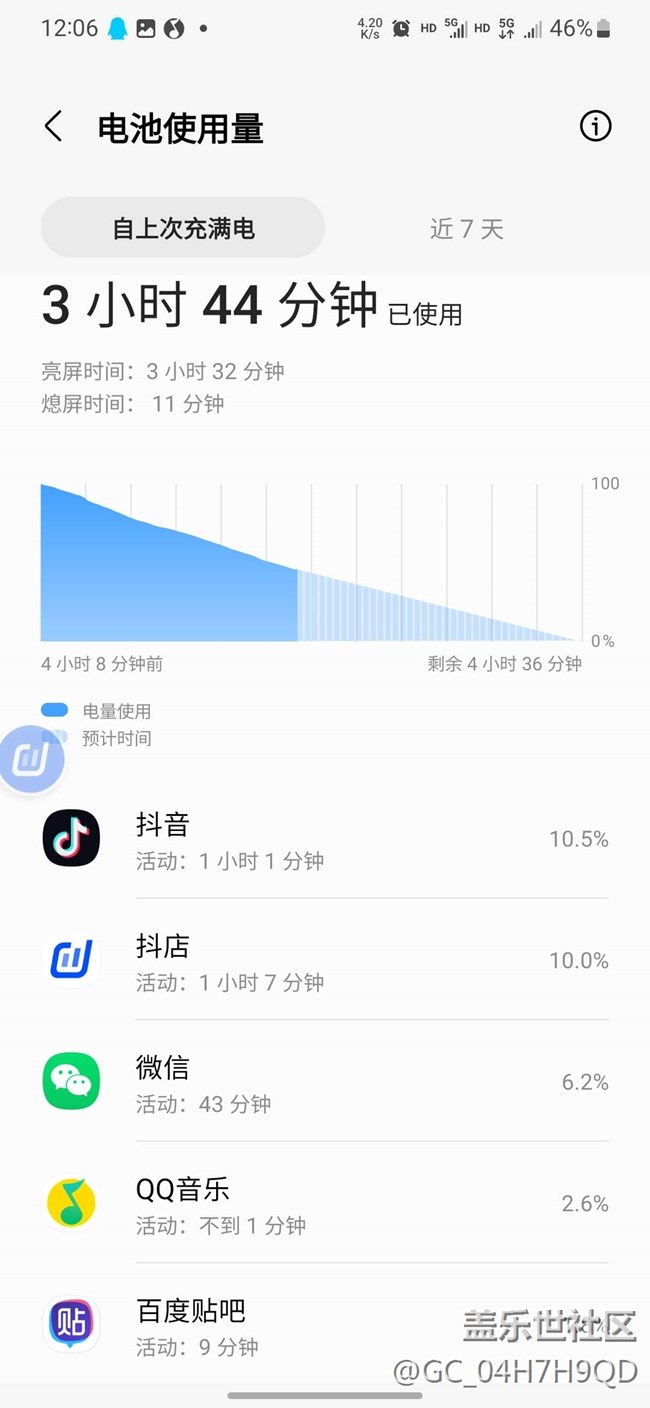Go back from battery usage screen
This screenshot has height=1408, width=650.
(x=54, y=128)
